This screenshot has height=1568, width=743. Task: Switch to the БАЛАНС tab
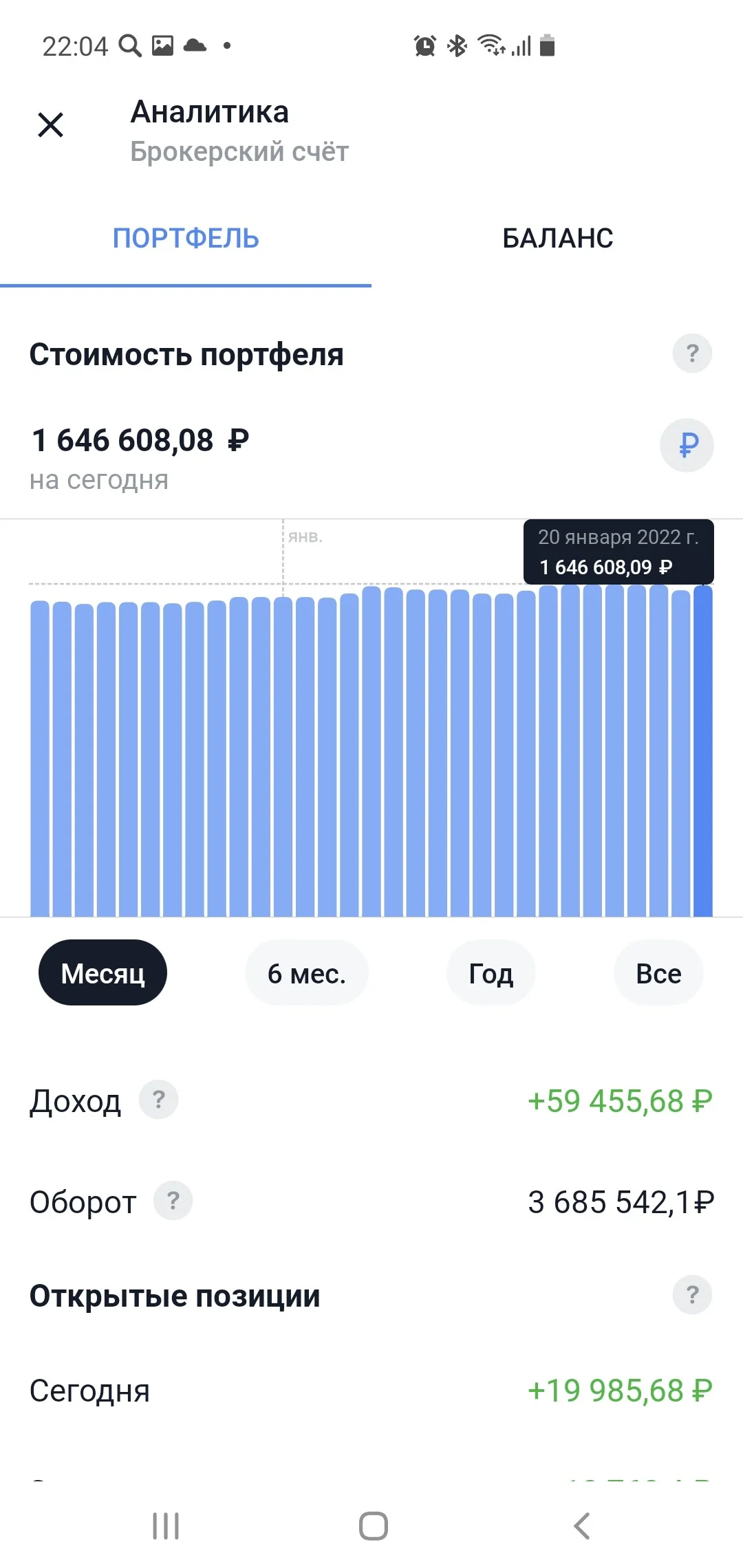(557, 239)
